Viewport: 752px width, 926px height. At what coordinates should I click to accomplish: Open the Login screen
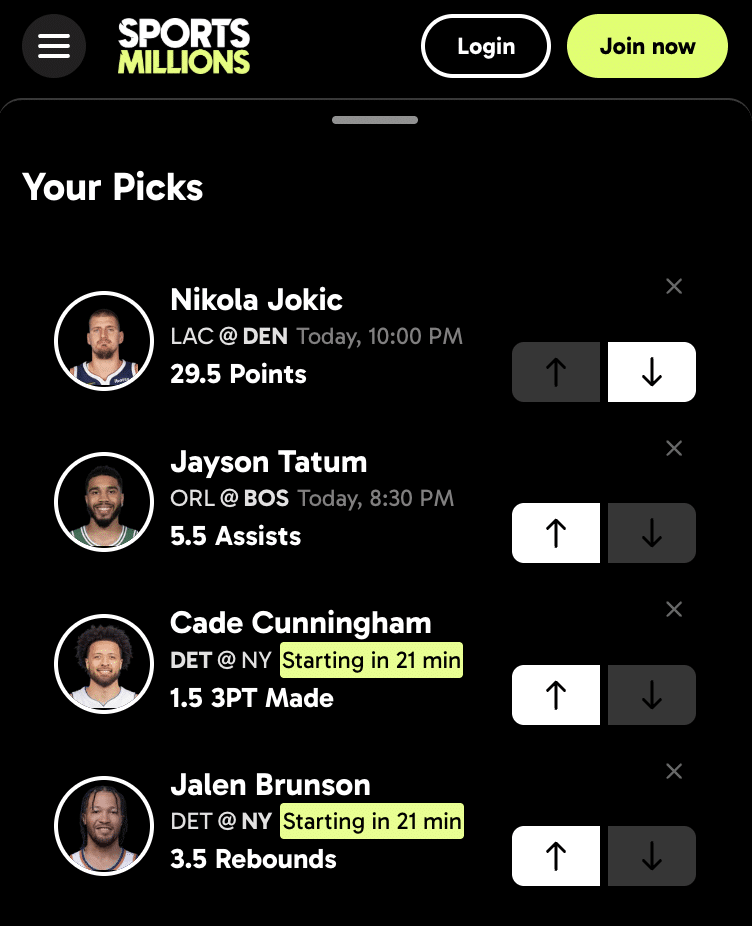pos(486,45)
